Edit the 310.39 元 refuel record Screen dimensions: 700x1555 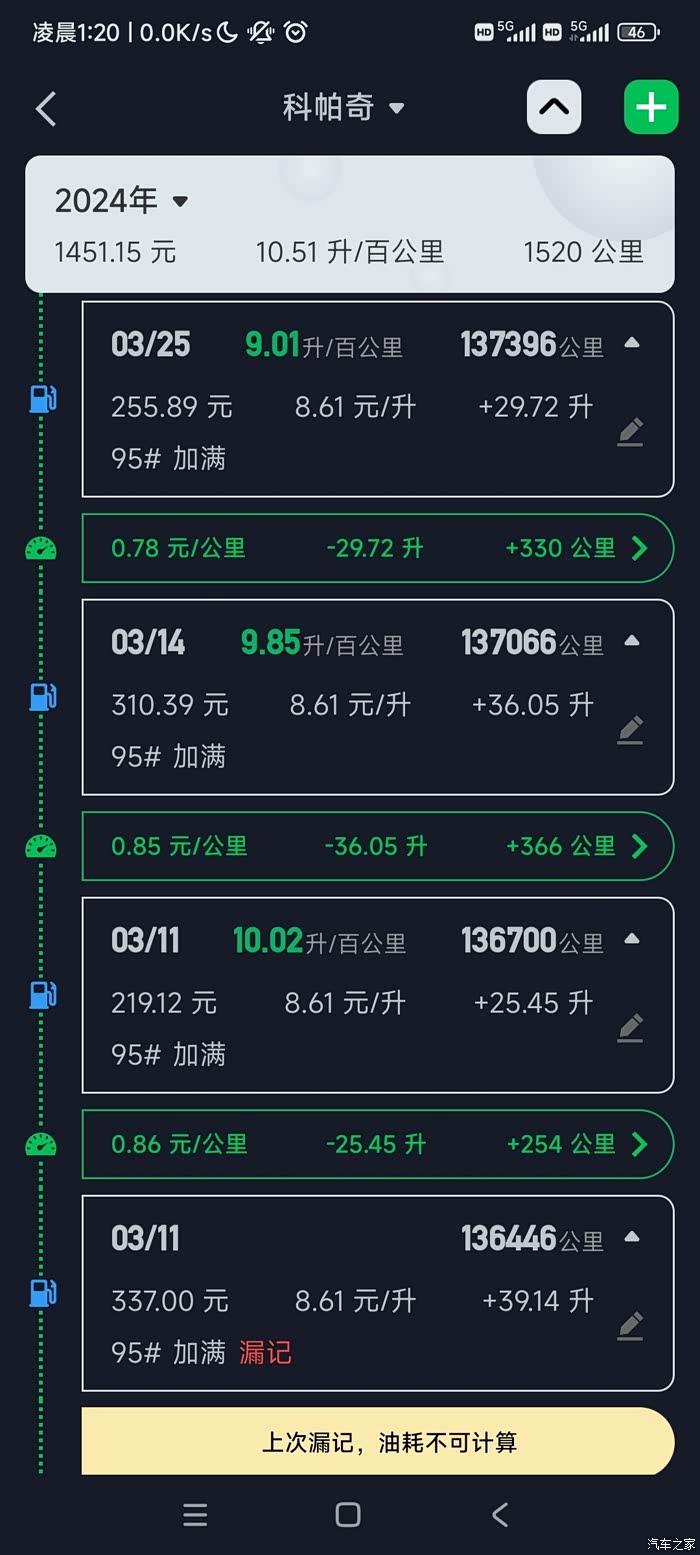pos(630,730)
